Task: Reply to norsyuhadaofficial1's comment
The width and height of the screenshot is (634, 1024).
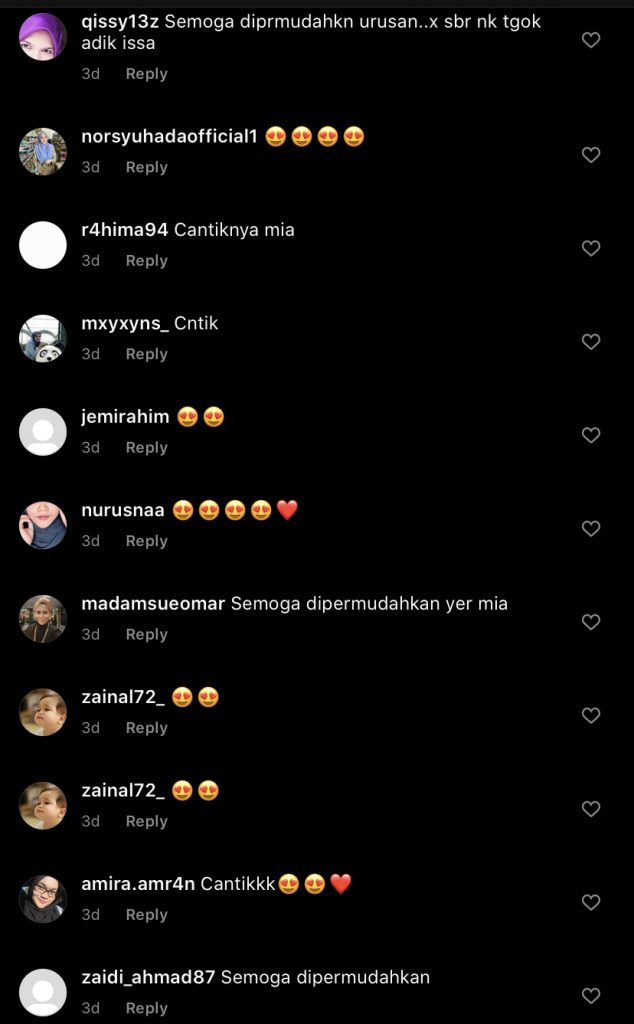Action: [146, 168]
